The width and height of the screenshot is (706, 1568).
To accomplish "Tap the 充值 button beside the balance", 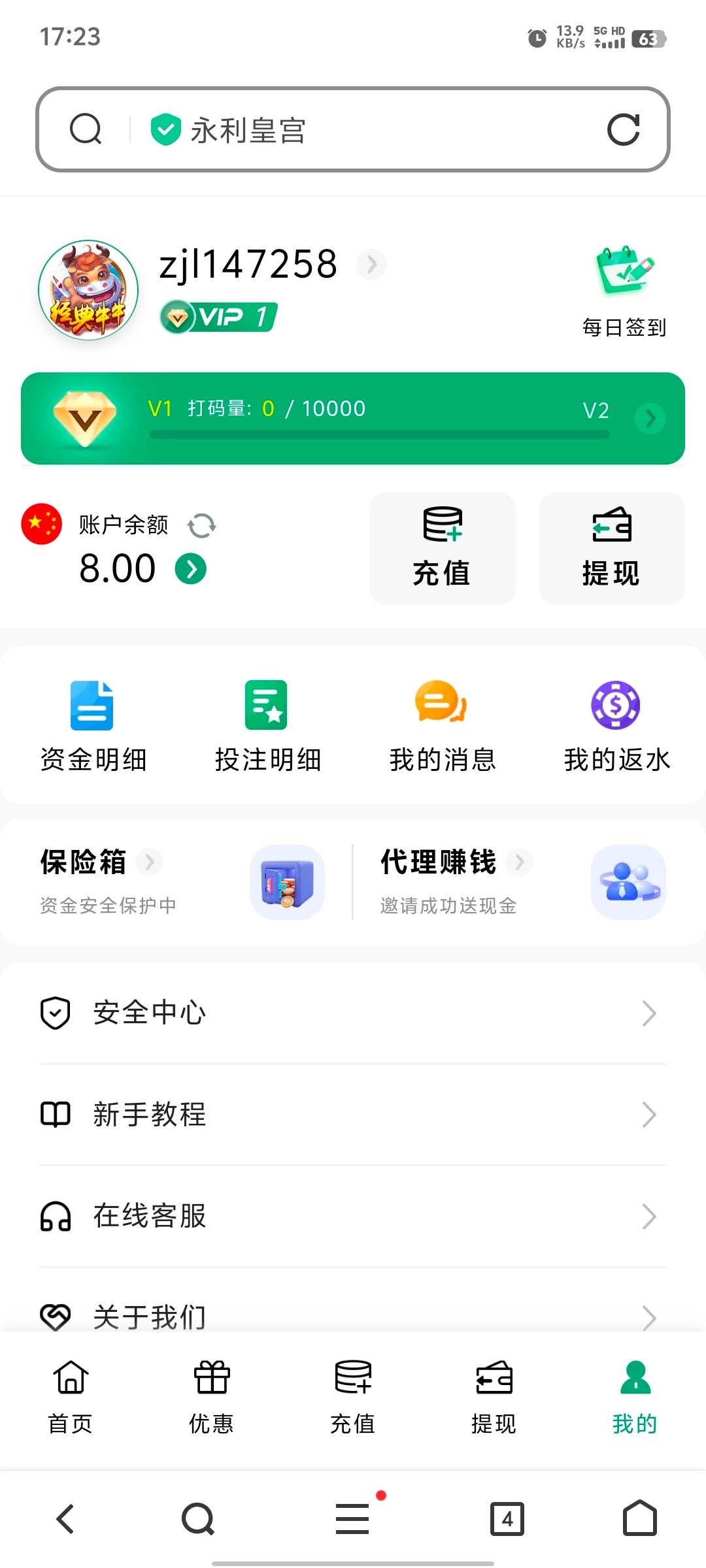I will (x=442, y=549).
